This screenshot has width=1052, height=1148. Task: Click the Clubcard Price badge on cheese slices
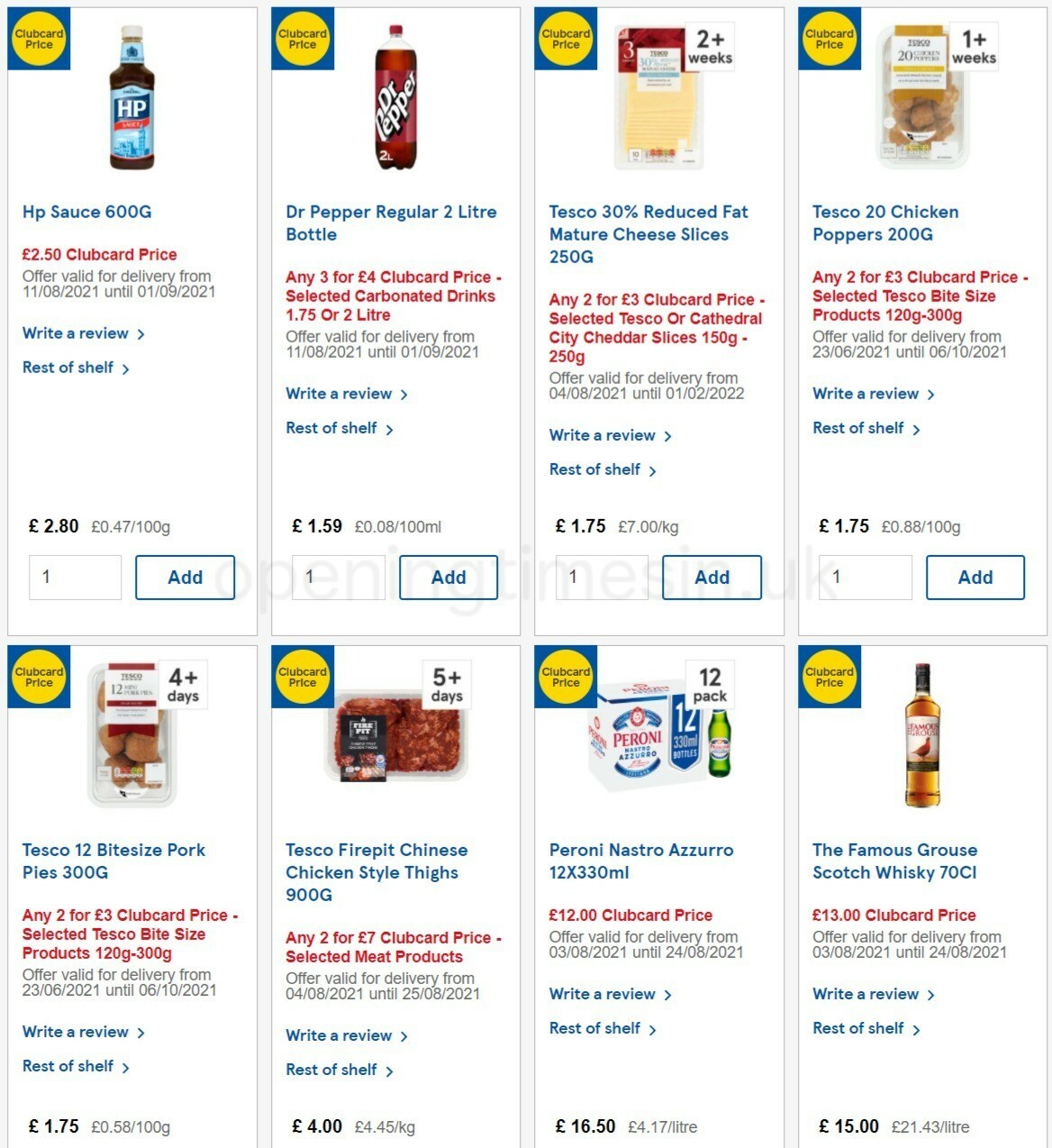tap(565, 40)
